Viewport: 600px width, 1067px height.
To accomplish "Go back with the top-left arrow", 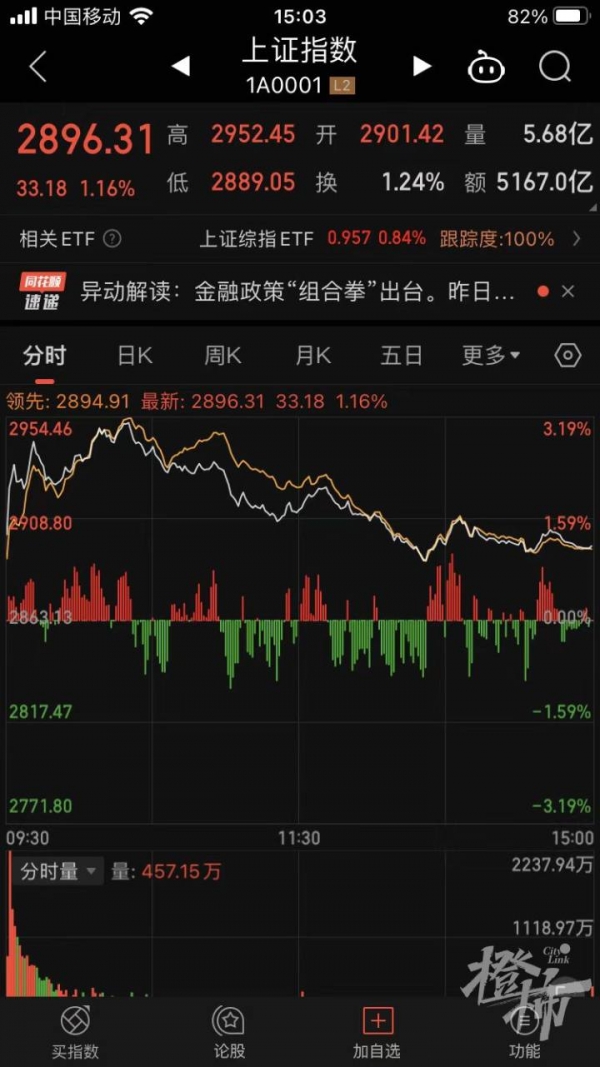I will click(38, 67).
